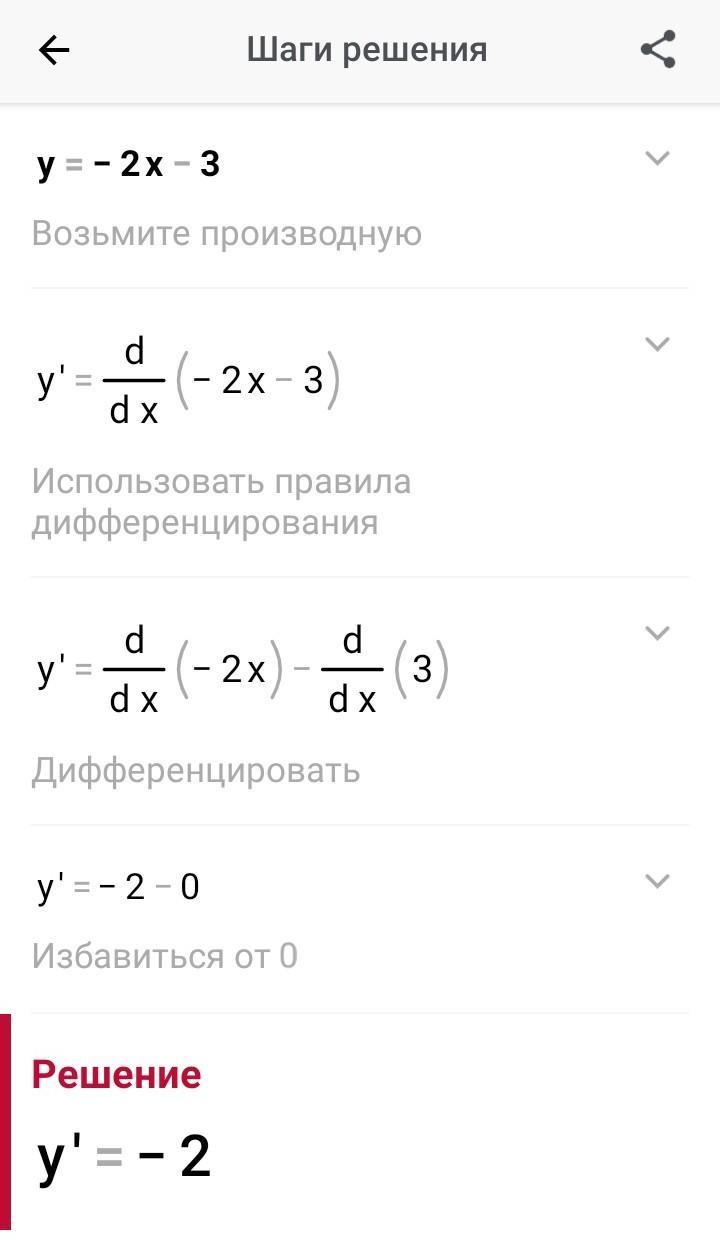The width and height of the screenshot is (720, 1240).
Task: Expand the 'Дифференцировать' step
Action: pyautogui.click(x=657, y=633)
